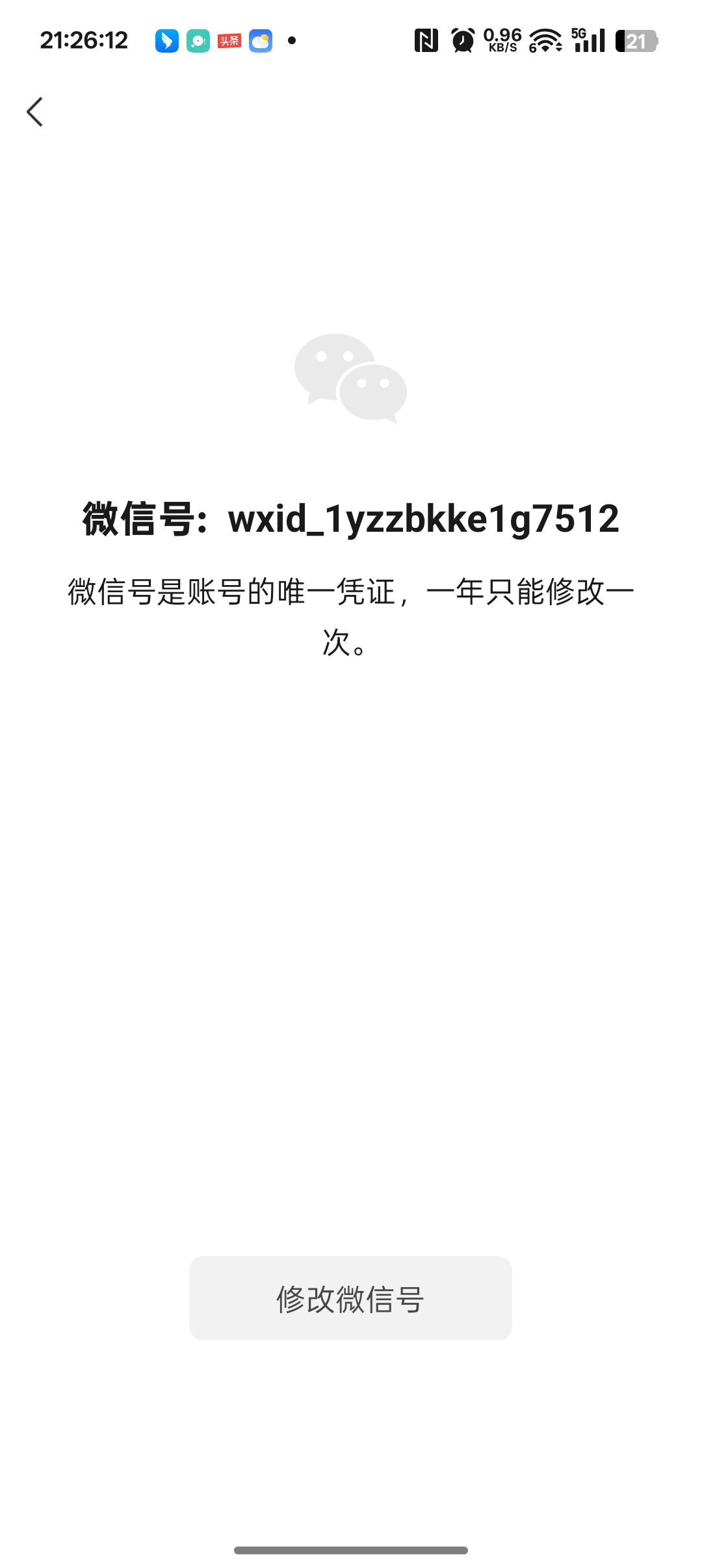
Task: Go back using the top-left arrow
Action: [35, 112]
